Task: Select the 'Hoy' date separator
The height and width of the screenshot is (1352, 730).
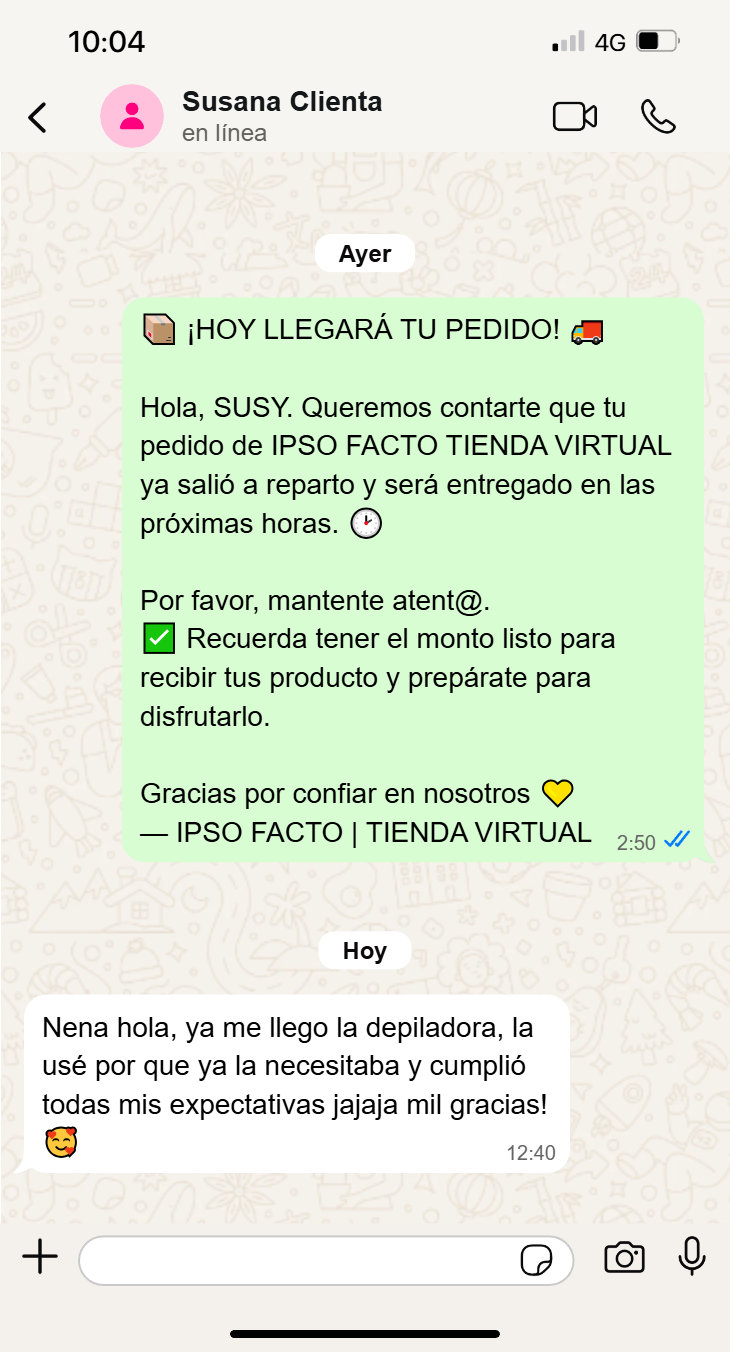Action: [x=364, y=950]
